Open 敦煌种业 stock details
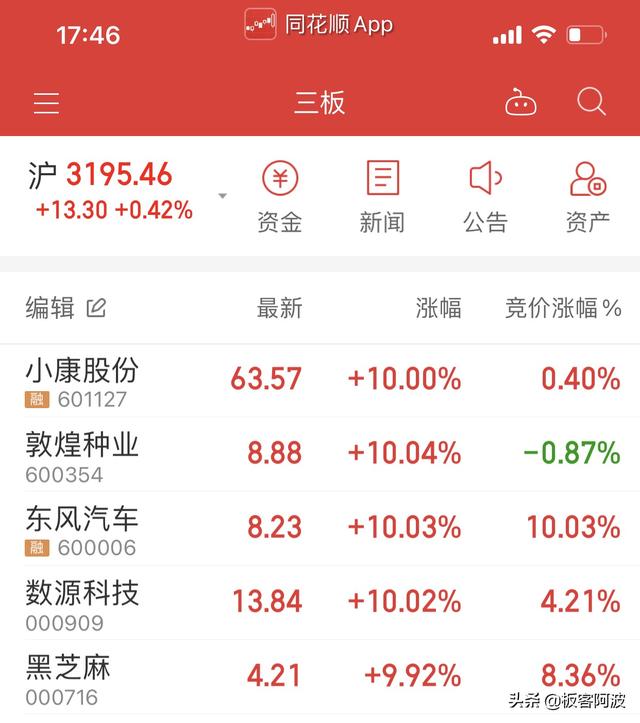Image resolution: width=640 pixels, height=723 pixels. point(82,456)
